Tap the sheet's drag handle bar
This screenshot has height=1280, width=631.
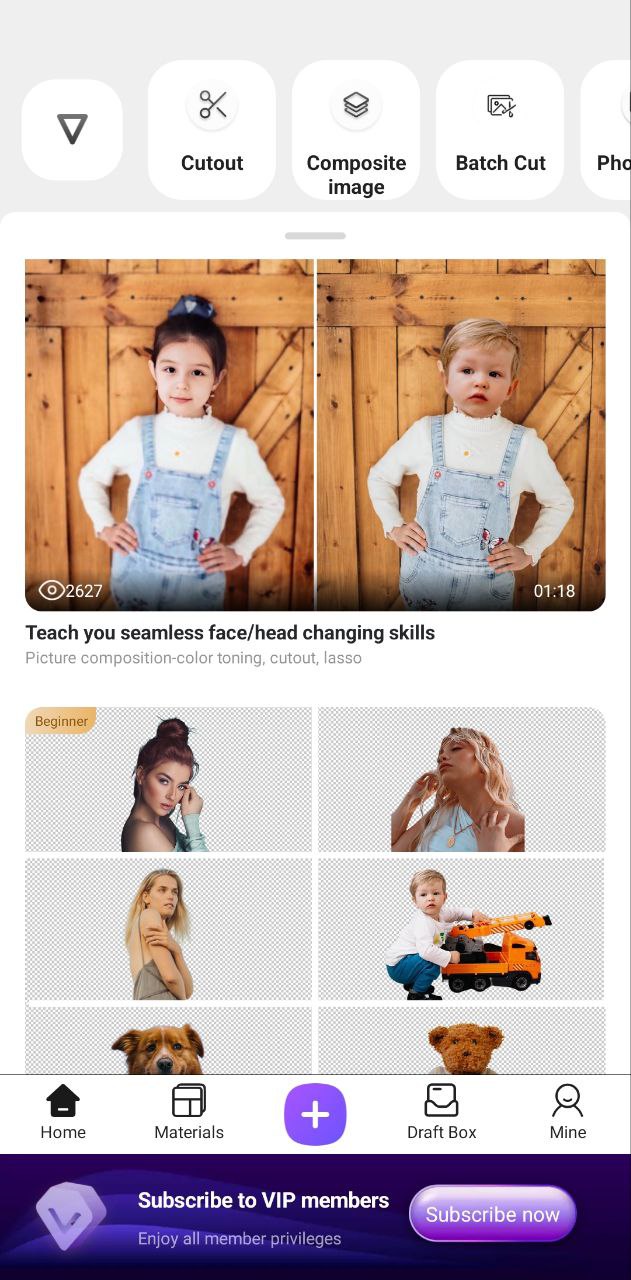click(315, 236)
